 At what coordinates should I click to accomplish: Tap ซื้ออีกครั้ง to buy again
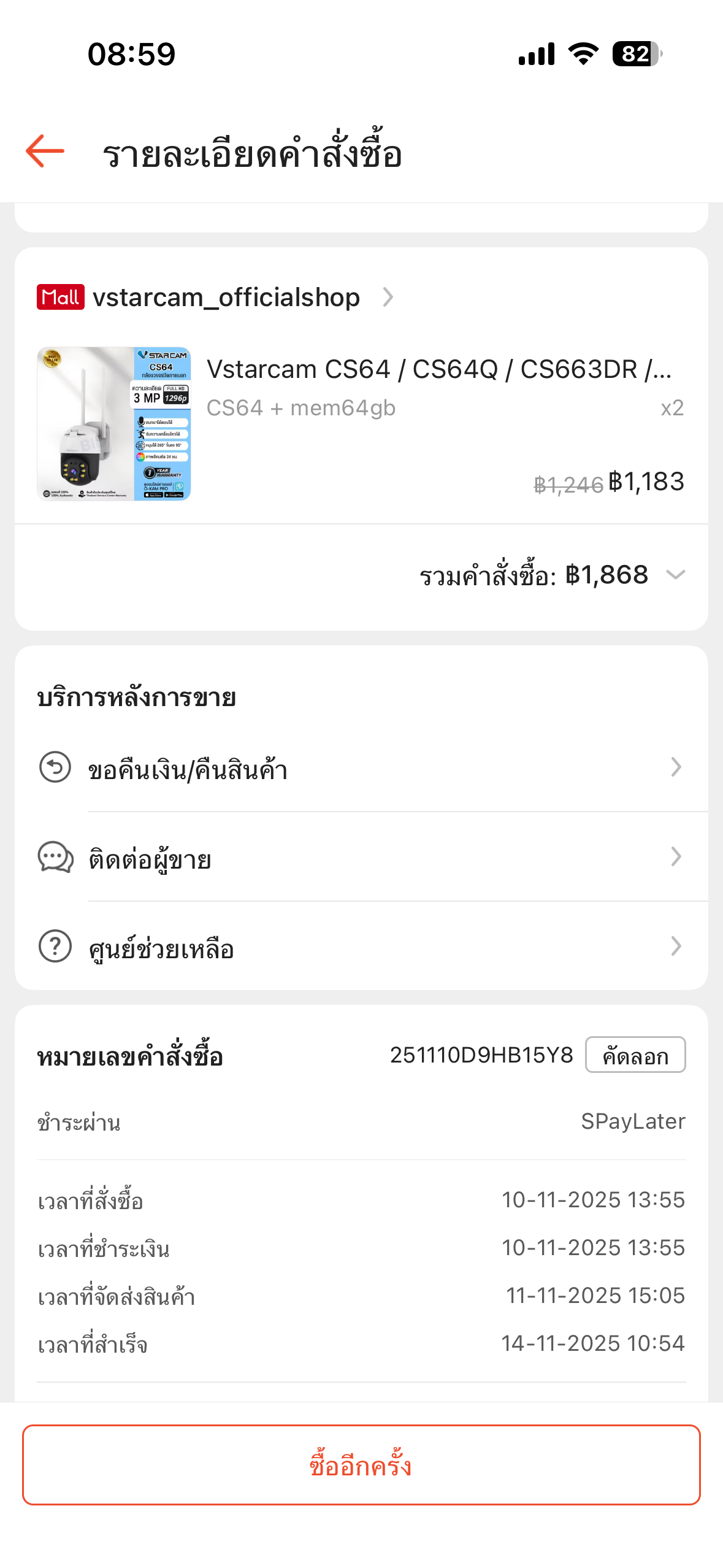coord(361,1465)
